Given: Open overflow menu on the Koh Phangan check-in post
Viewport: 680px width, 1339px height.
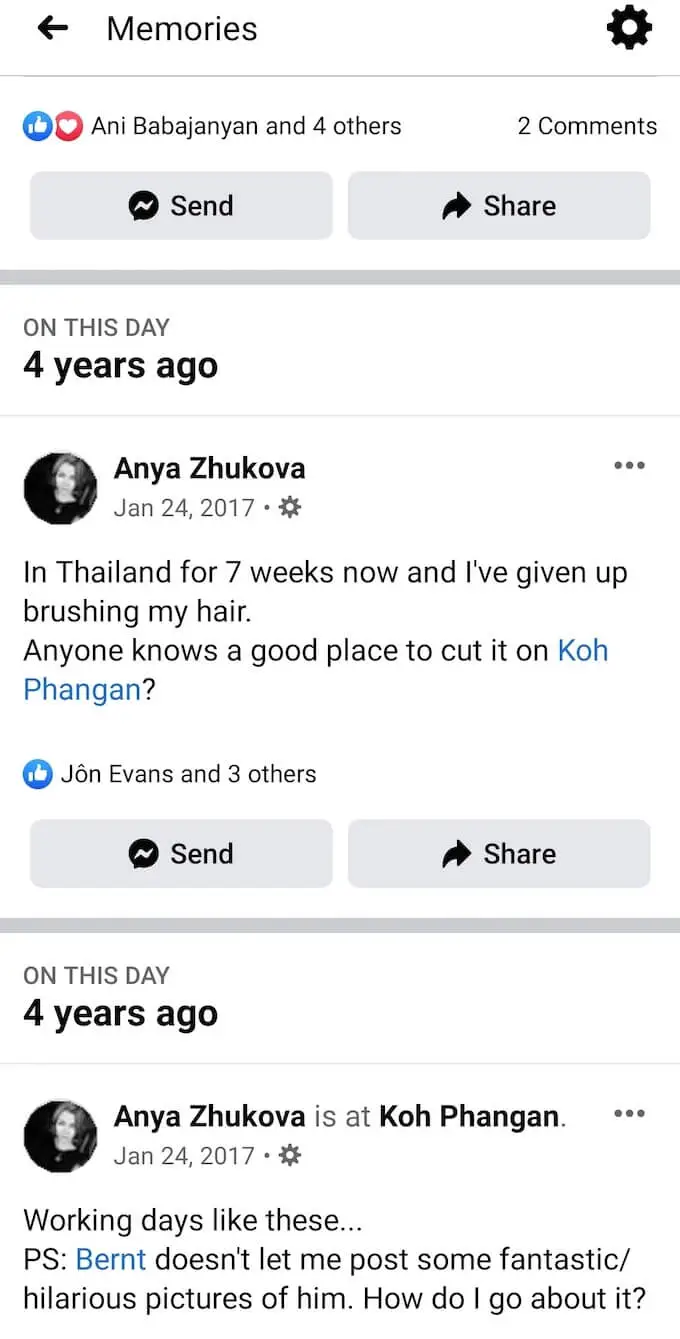Looking at the screenshot, I should click(x=629, y=1114).
